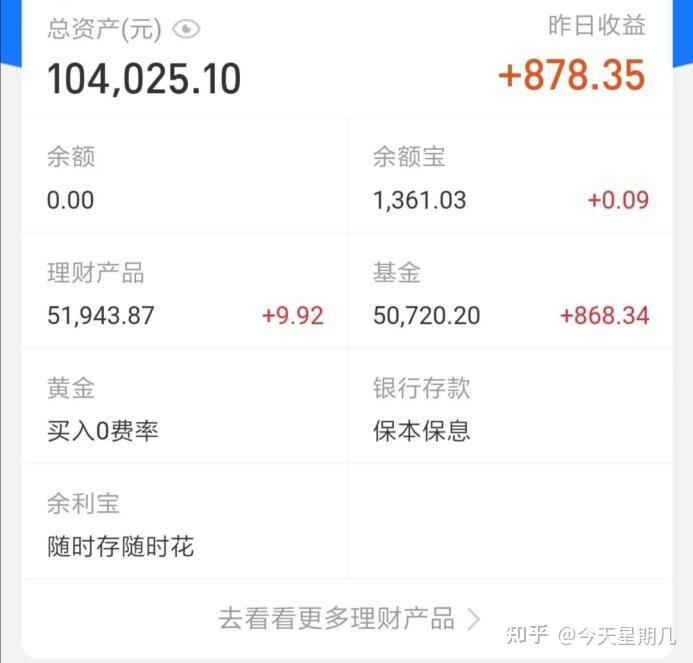View 理财产品 holdings

[185, 294]
